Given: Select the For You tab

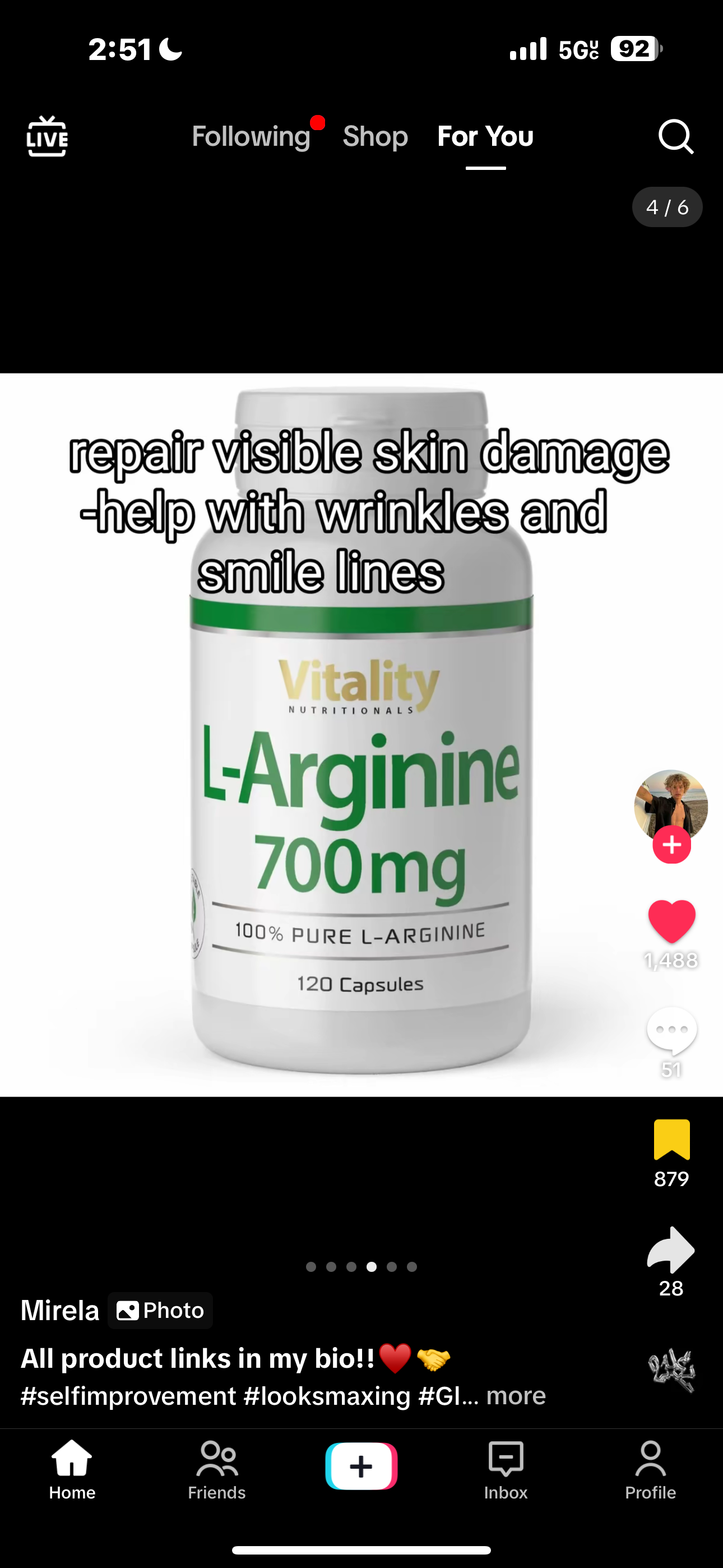Looking at the screenshot, I should [485, 136].
